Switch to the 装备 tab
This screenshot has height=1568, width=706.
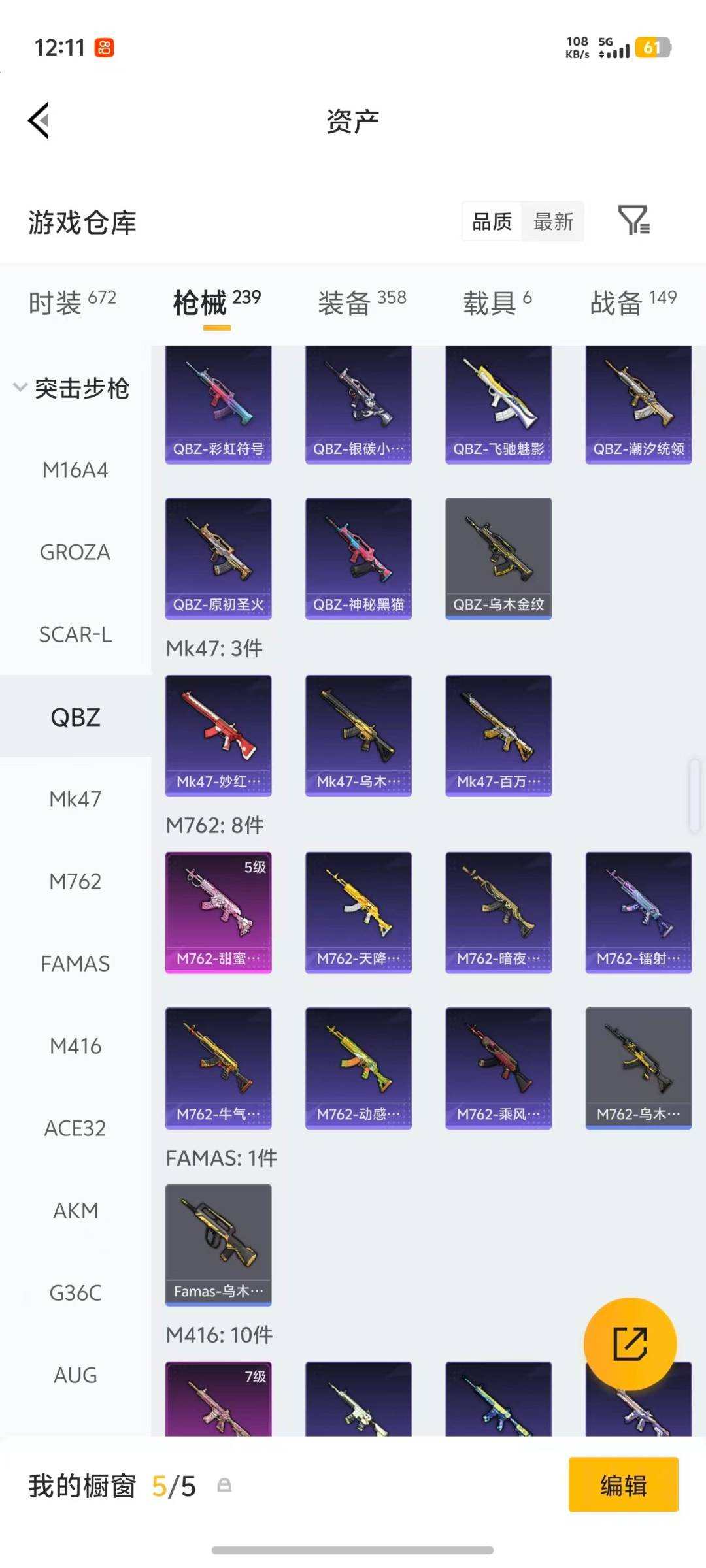pyautogui.click(x=361, y=302)
